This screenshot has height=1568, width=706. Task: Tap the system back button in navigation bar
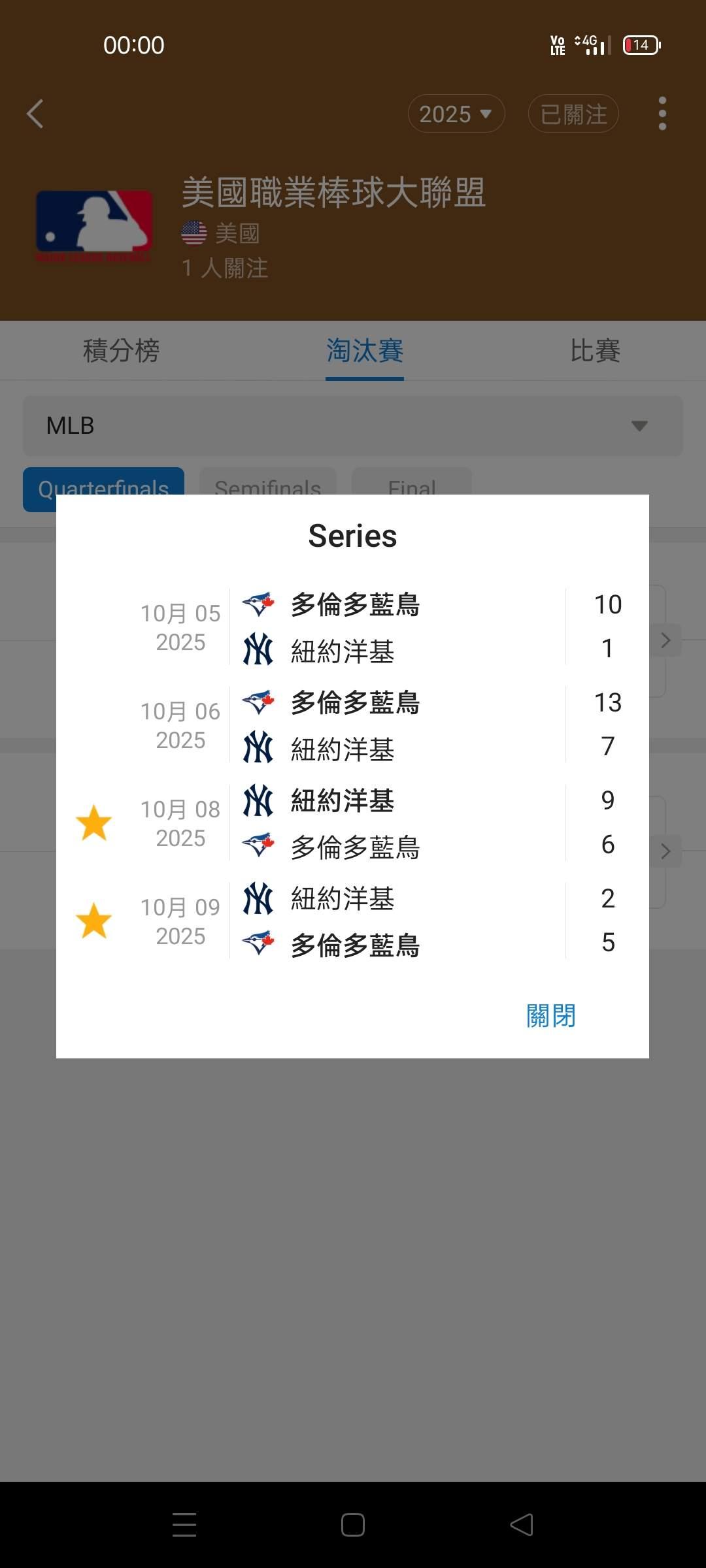coord(522,1525)
